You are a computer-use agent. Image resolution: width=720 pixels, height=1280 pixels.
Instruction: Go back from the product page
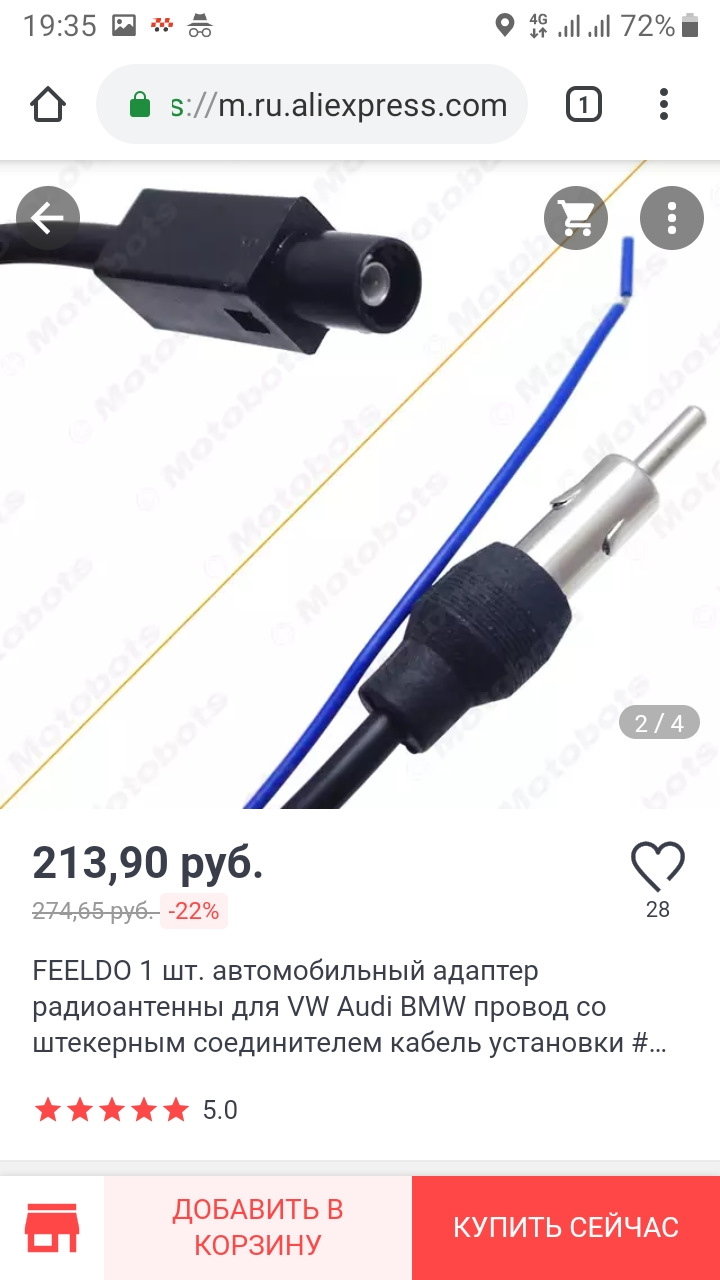click(47, 218)
